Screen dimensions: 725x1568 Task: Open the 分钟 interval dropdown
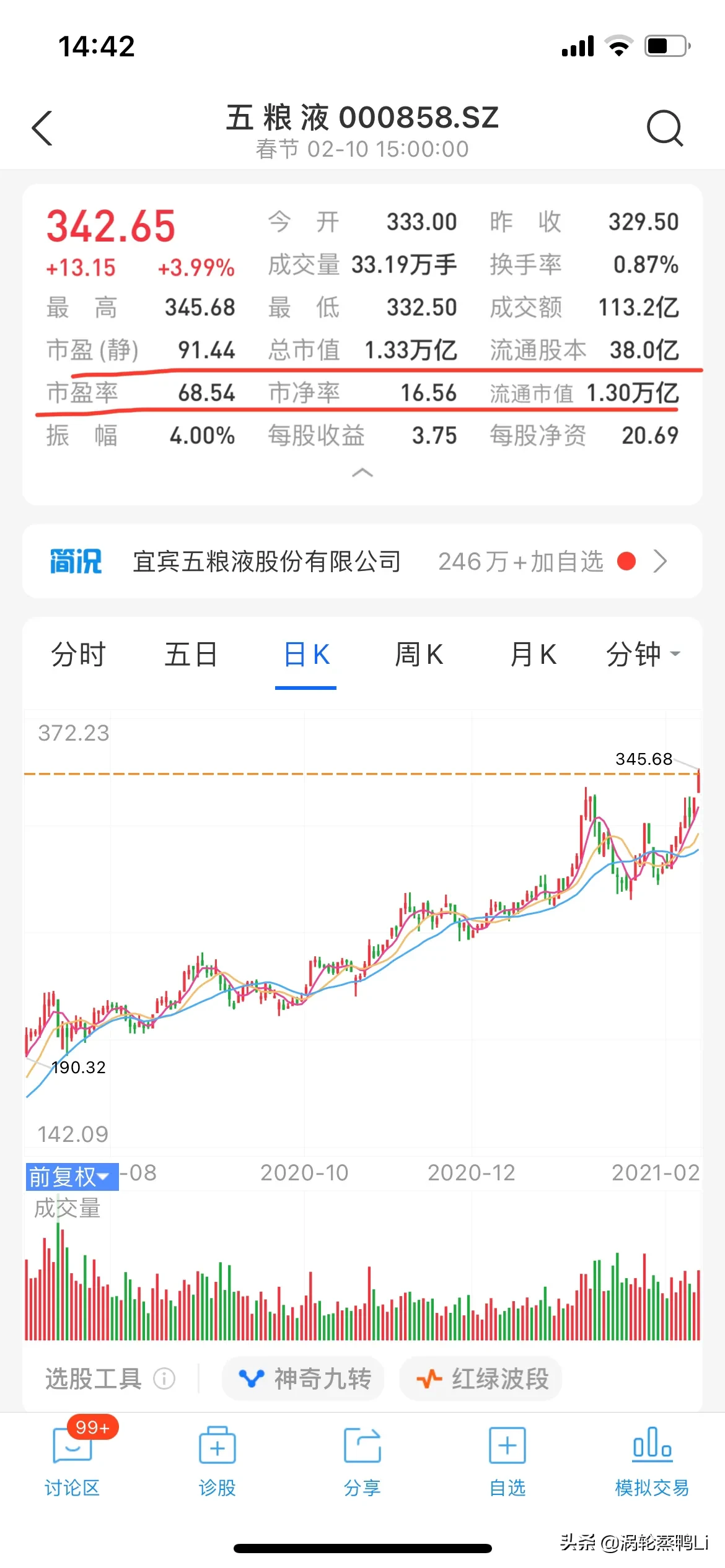643,654
